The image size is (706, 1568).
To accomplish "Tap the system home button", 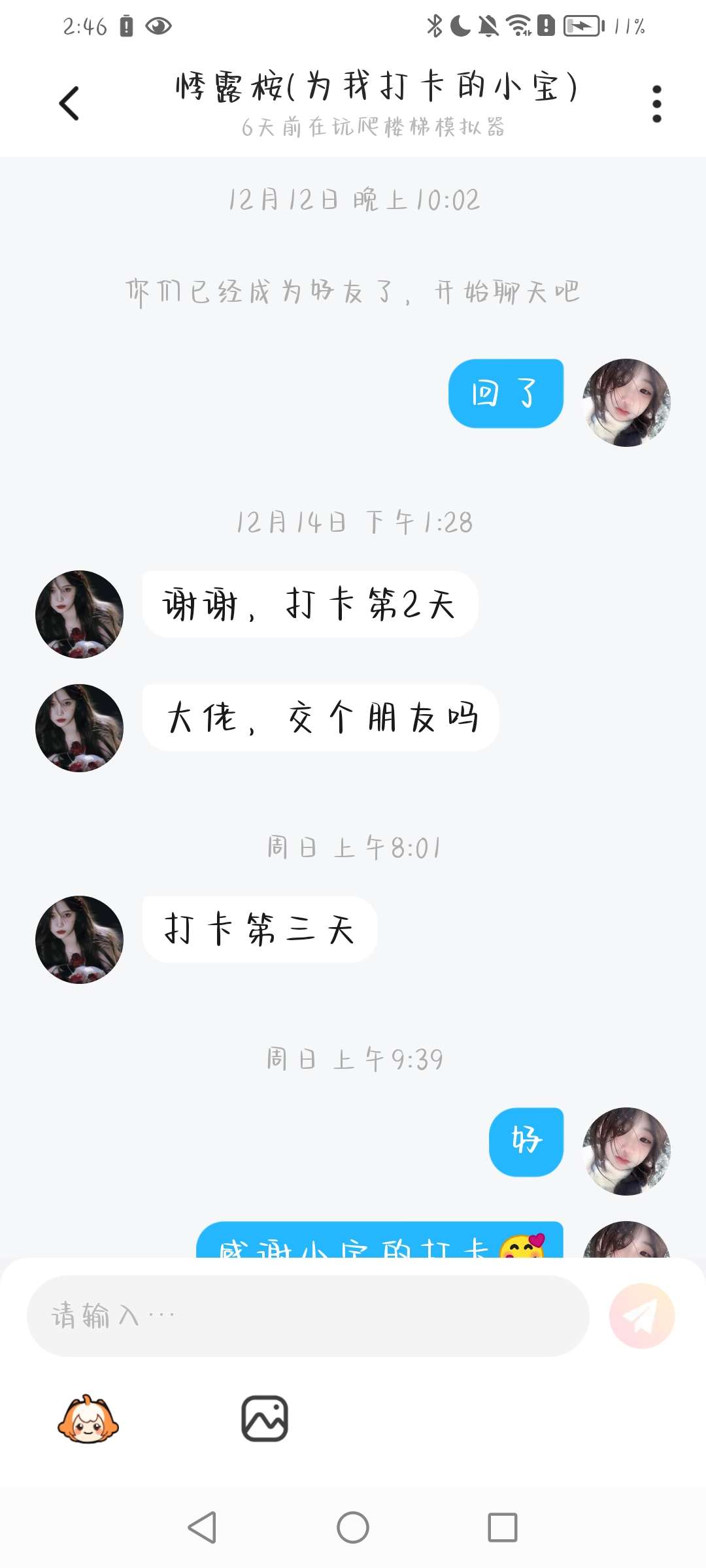I will point(353,1527).
